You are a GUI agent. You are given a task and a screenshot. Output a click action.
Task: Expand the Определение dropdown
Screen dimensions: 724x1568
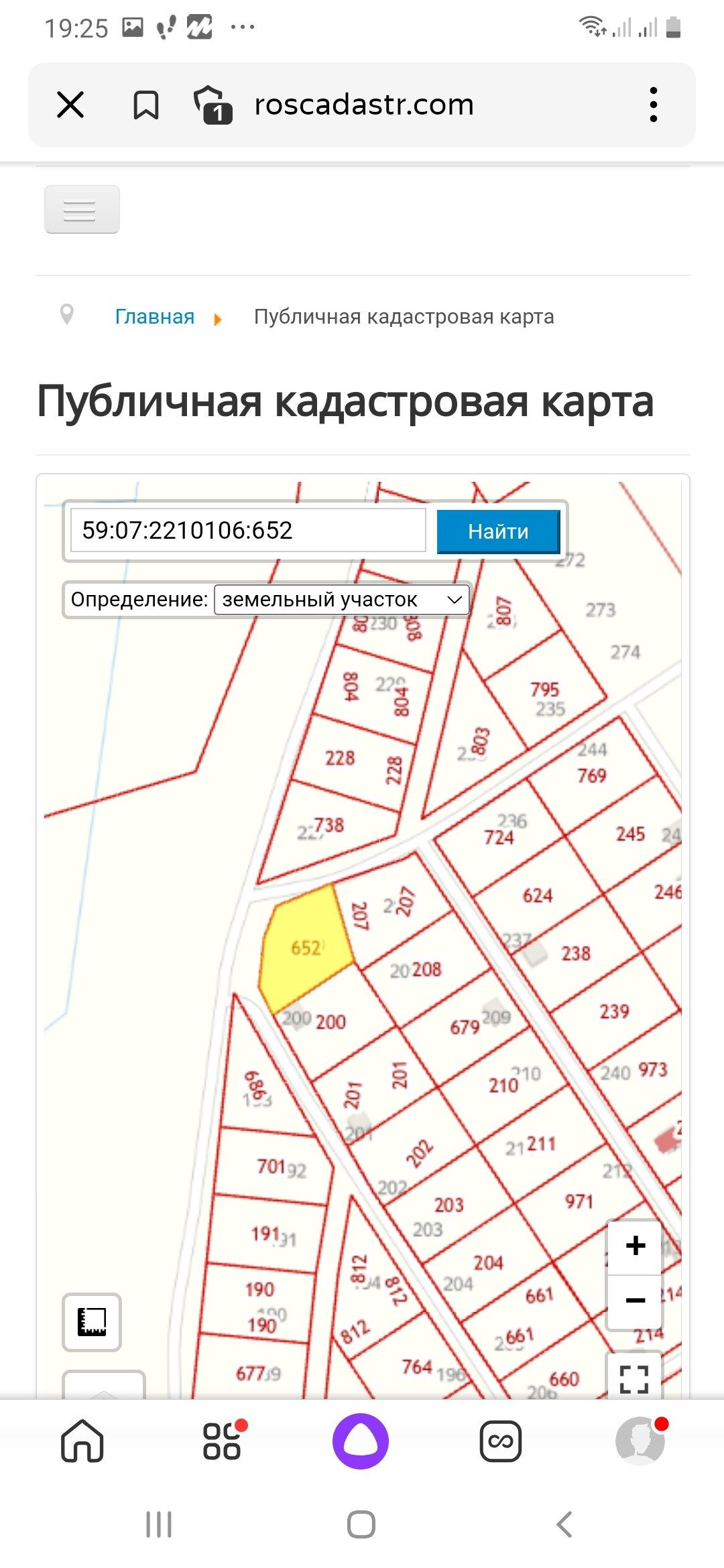341,599
